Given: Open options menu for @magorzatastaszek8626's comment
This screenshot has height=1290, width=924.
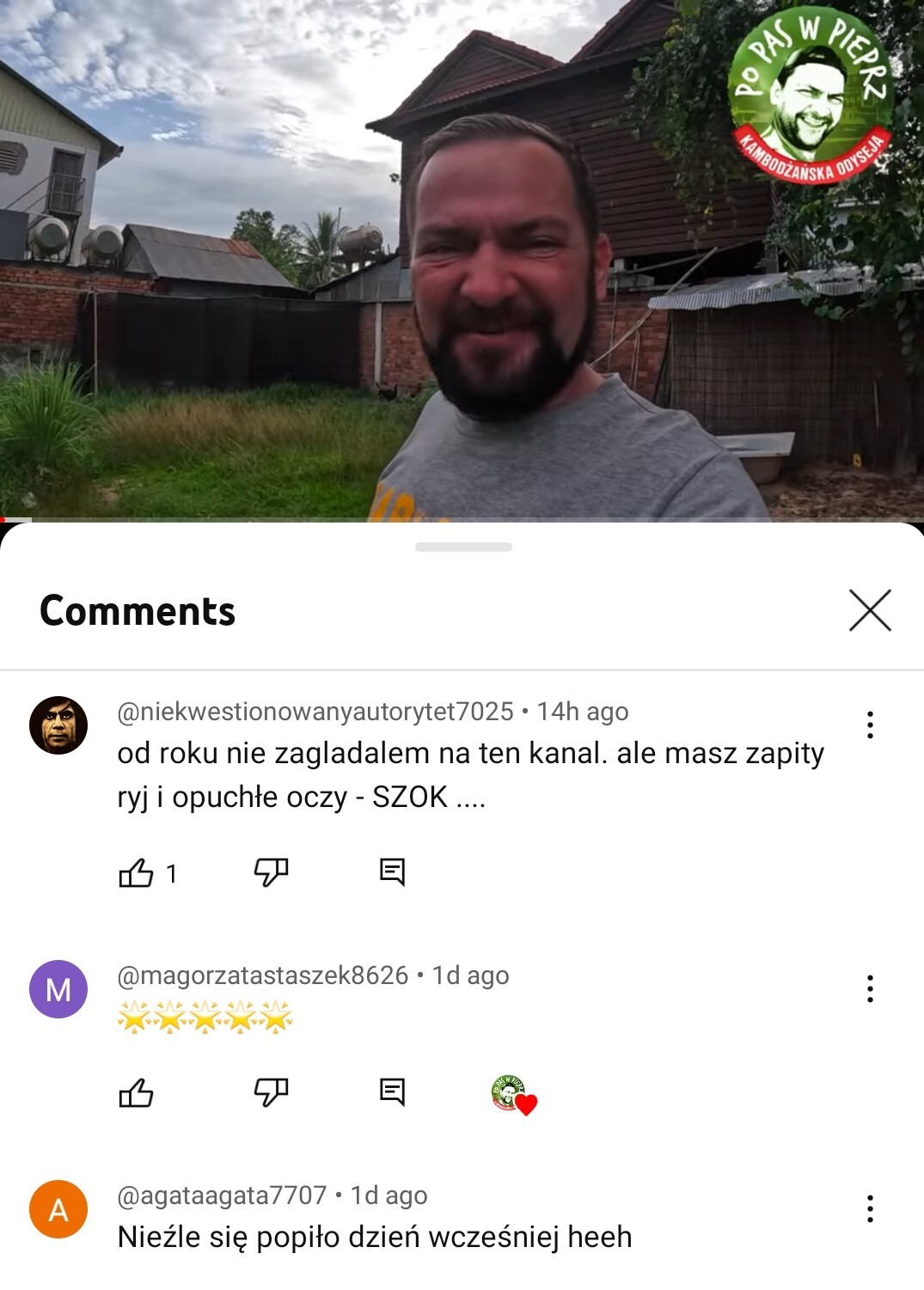Looking at the screenshot, I should click(x=870, y=989).
